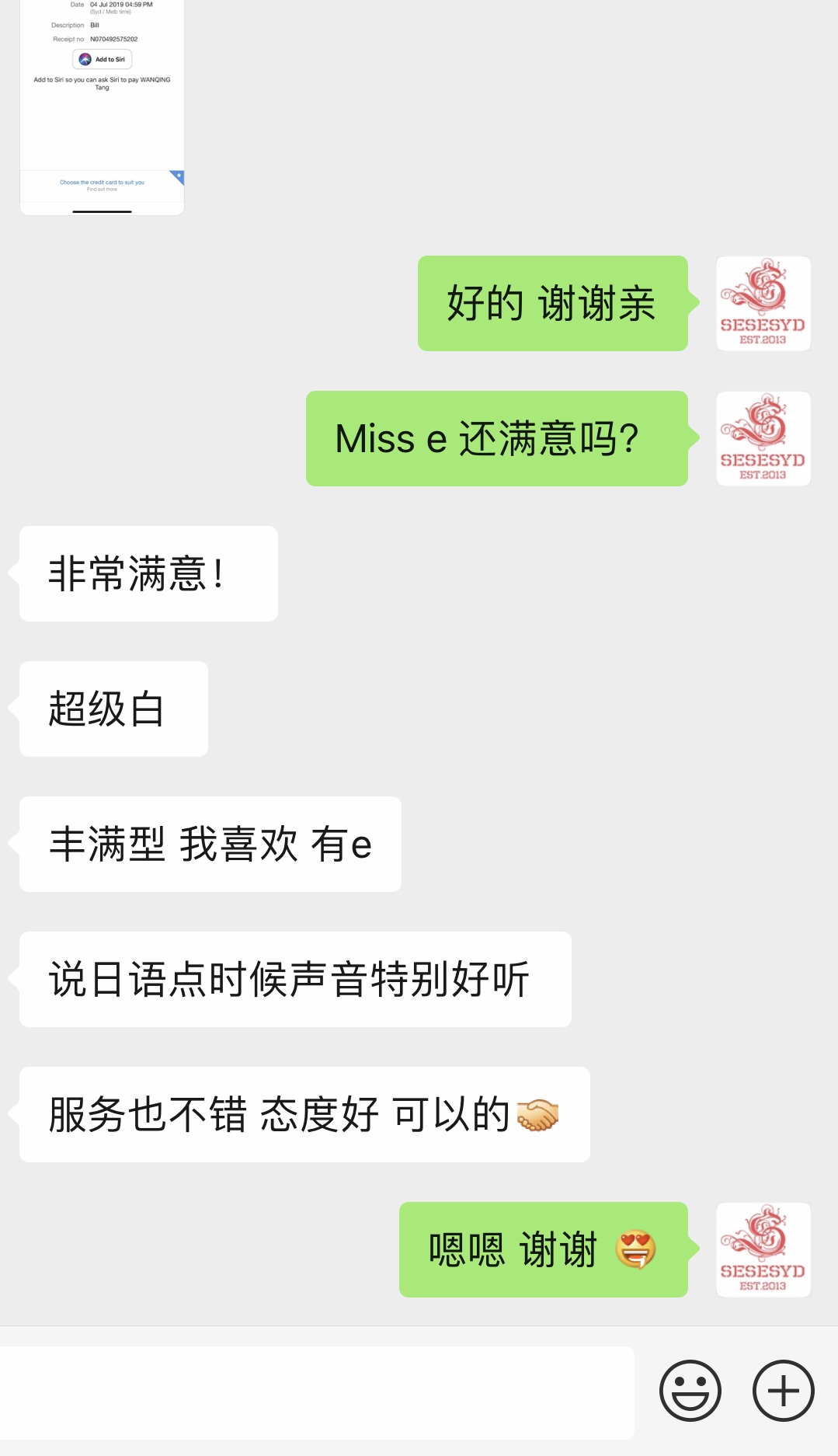Viewport: 838px width, 1456px height.
Task: Tap the message input field
Action: click(x=317, y=1392)
